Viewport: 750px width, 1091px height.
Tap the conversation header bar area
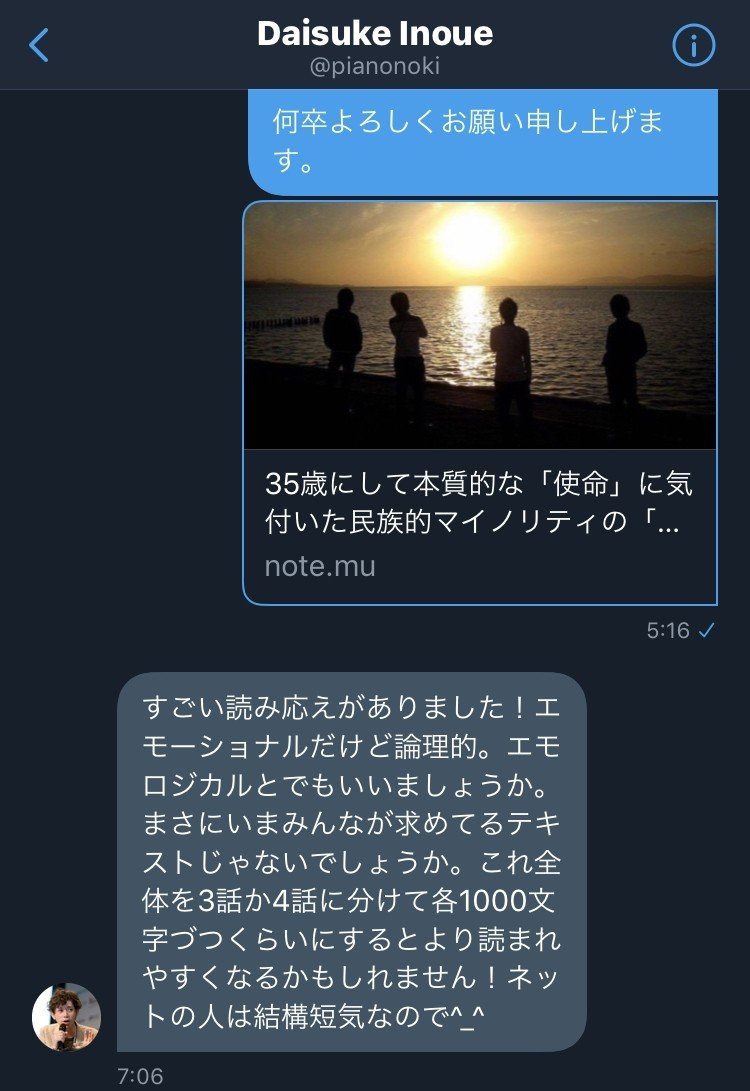(x=375, y=45)
